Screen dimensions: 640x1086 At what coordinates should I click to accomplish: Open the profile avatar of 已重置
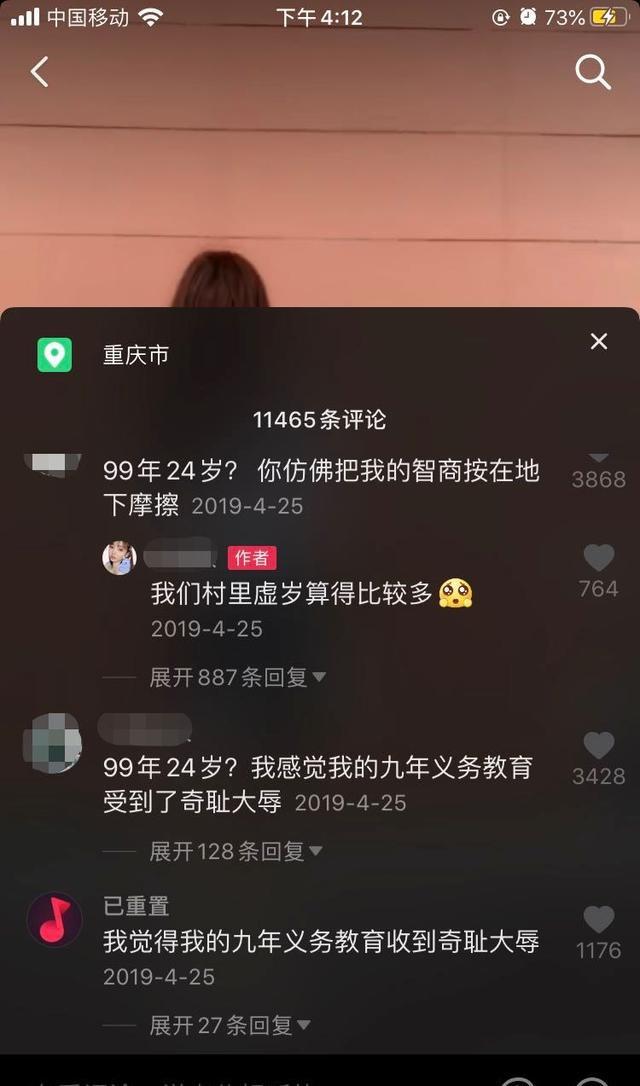pyautogui.click(x=54, y=920)
